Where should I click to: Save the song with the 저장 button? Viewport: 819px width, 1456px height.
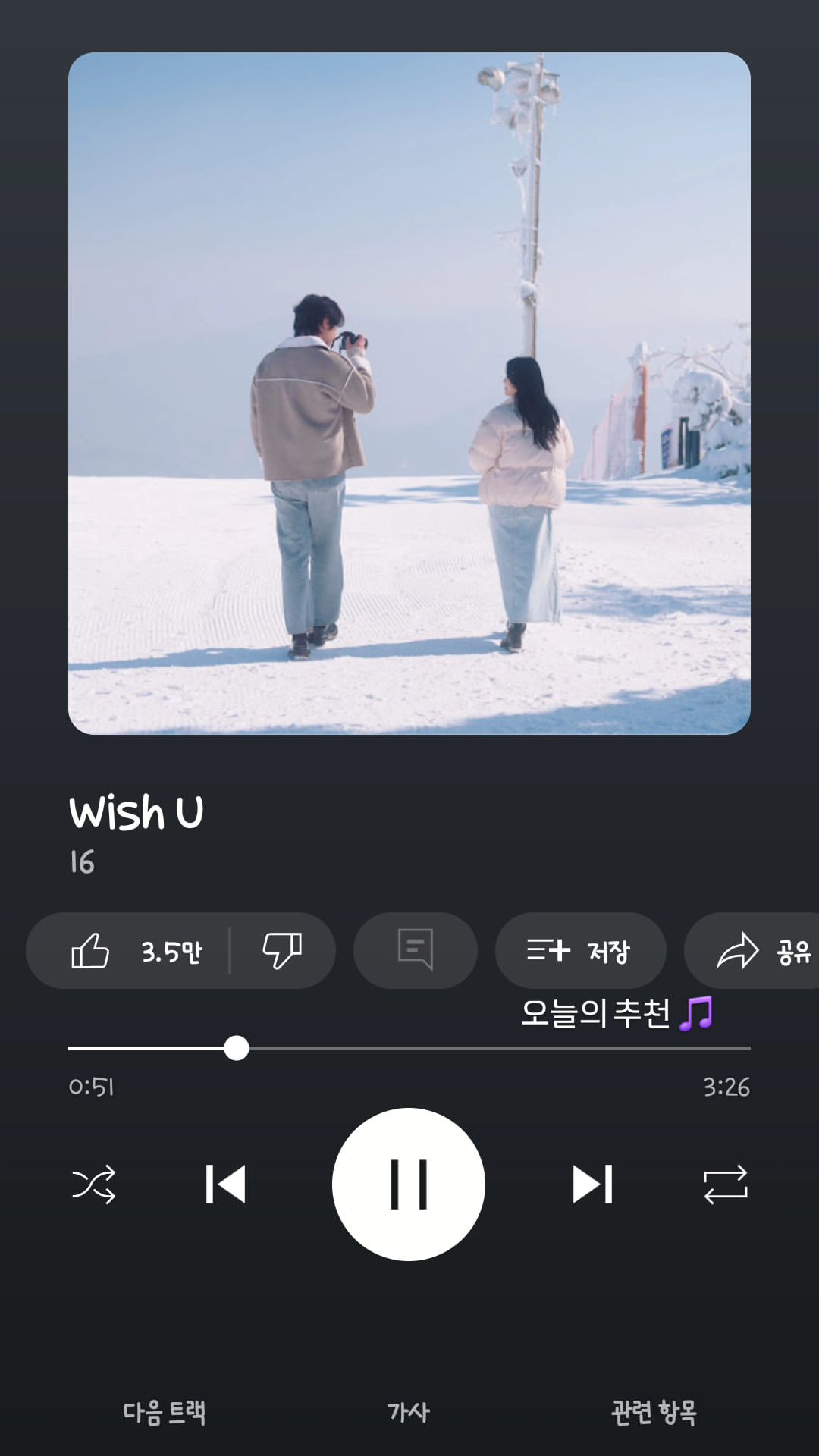pyautogui.click(x=580, y=951)
